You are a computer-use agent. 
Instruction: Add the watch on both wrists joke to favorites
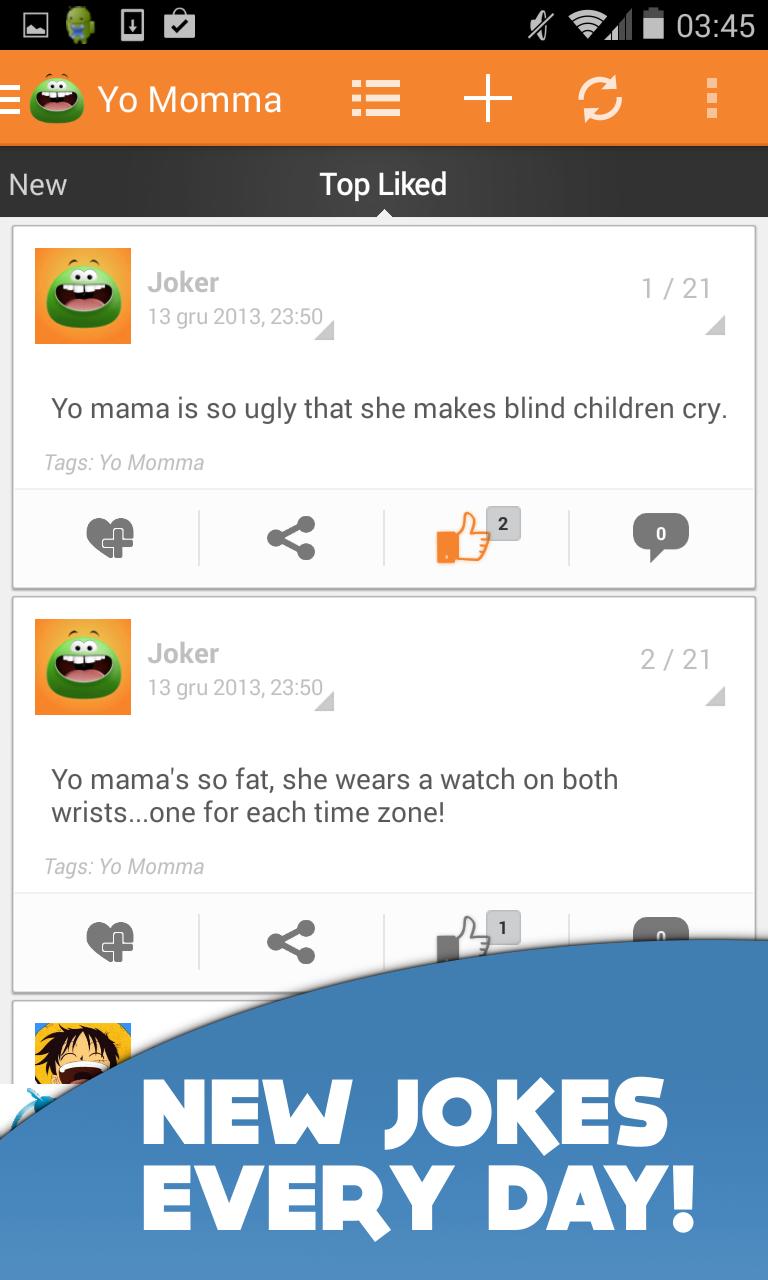[x=109, y=940]
